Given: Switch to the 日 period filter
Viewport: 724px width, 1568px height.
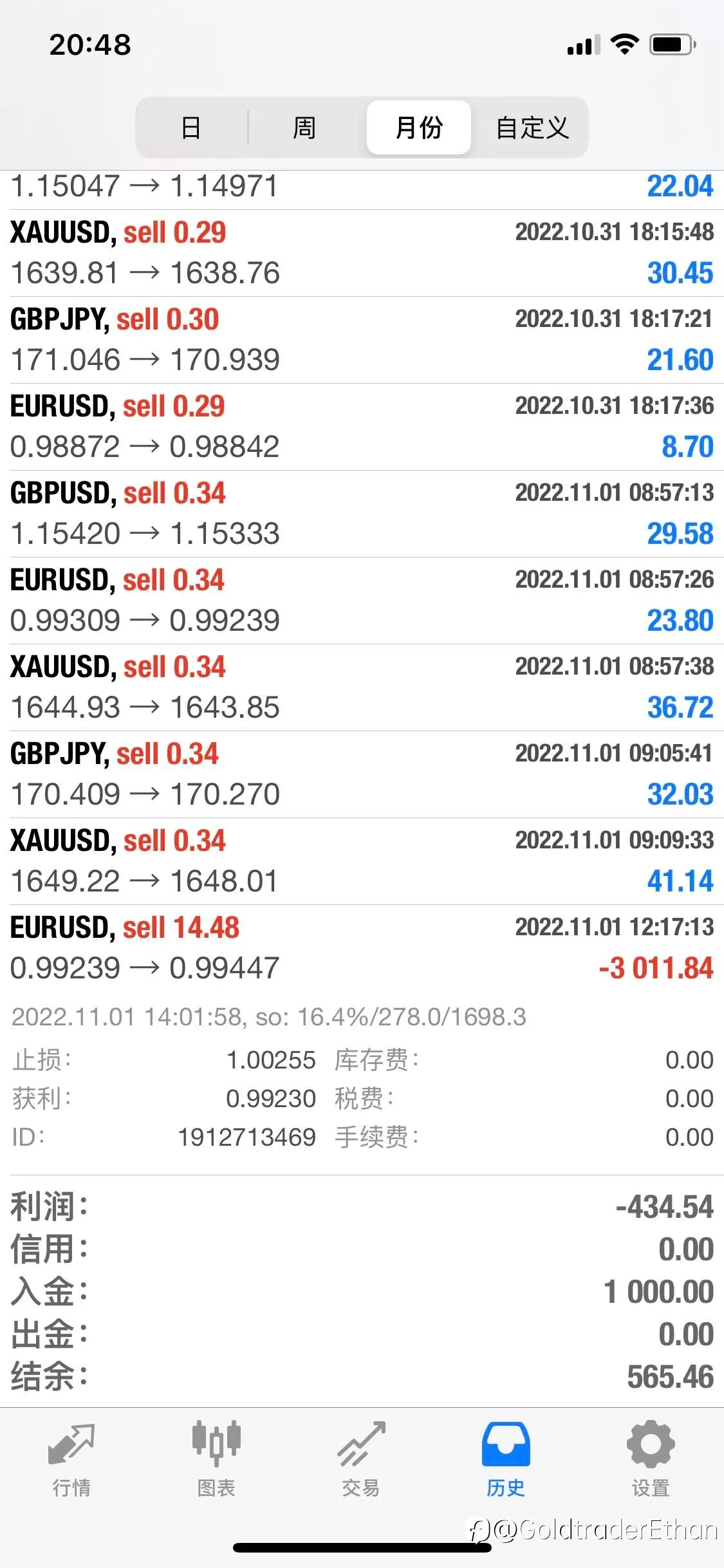Looking at the screenshot, I should tap(191, 127).
